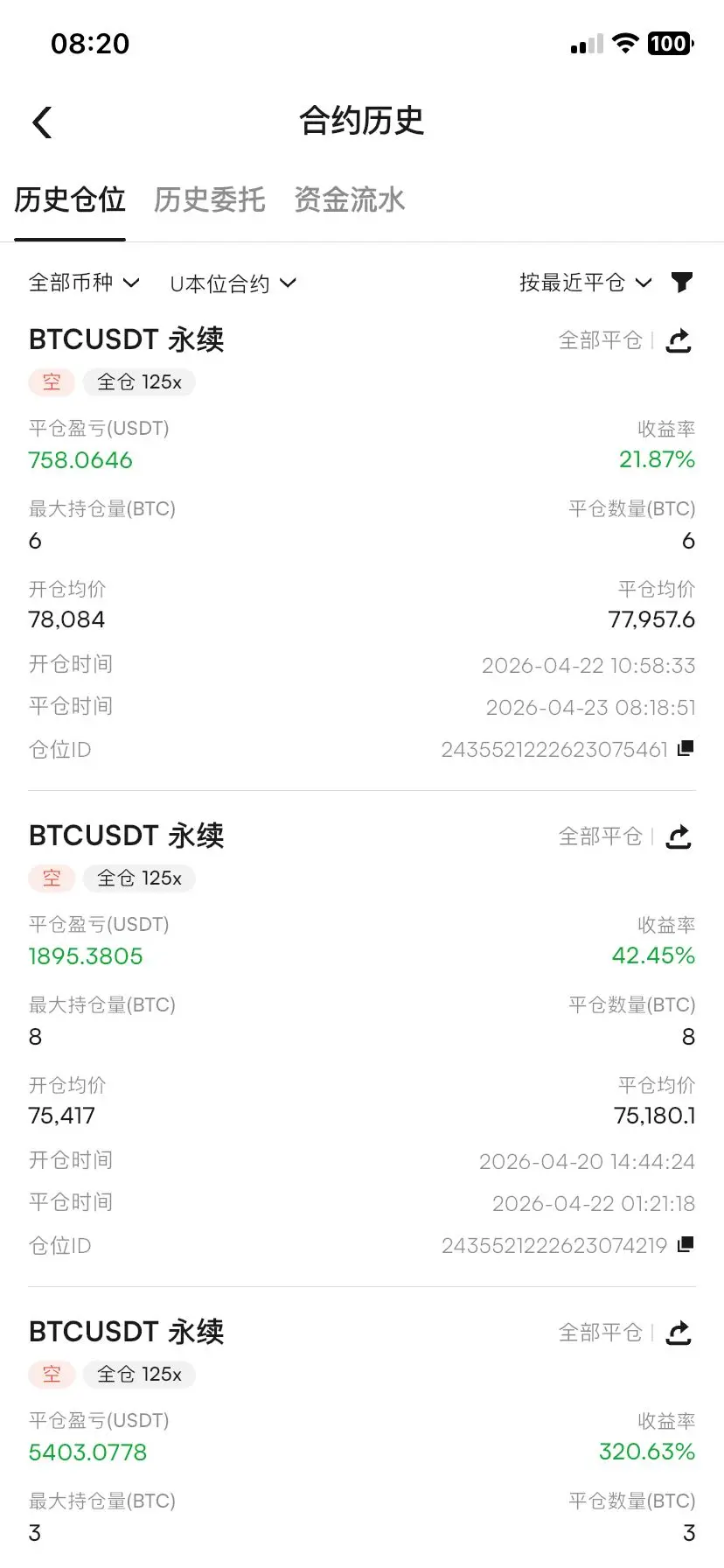Select the 历史仓位 tab
Viewport: 724px width, 1568px height.
click(x=70, y=200)
